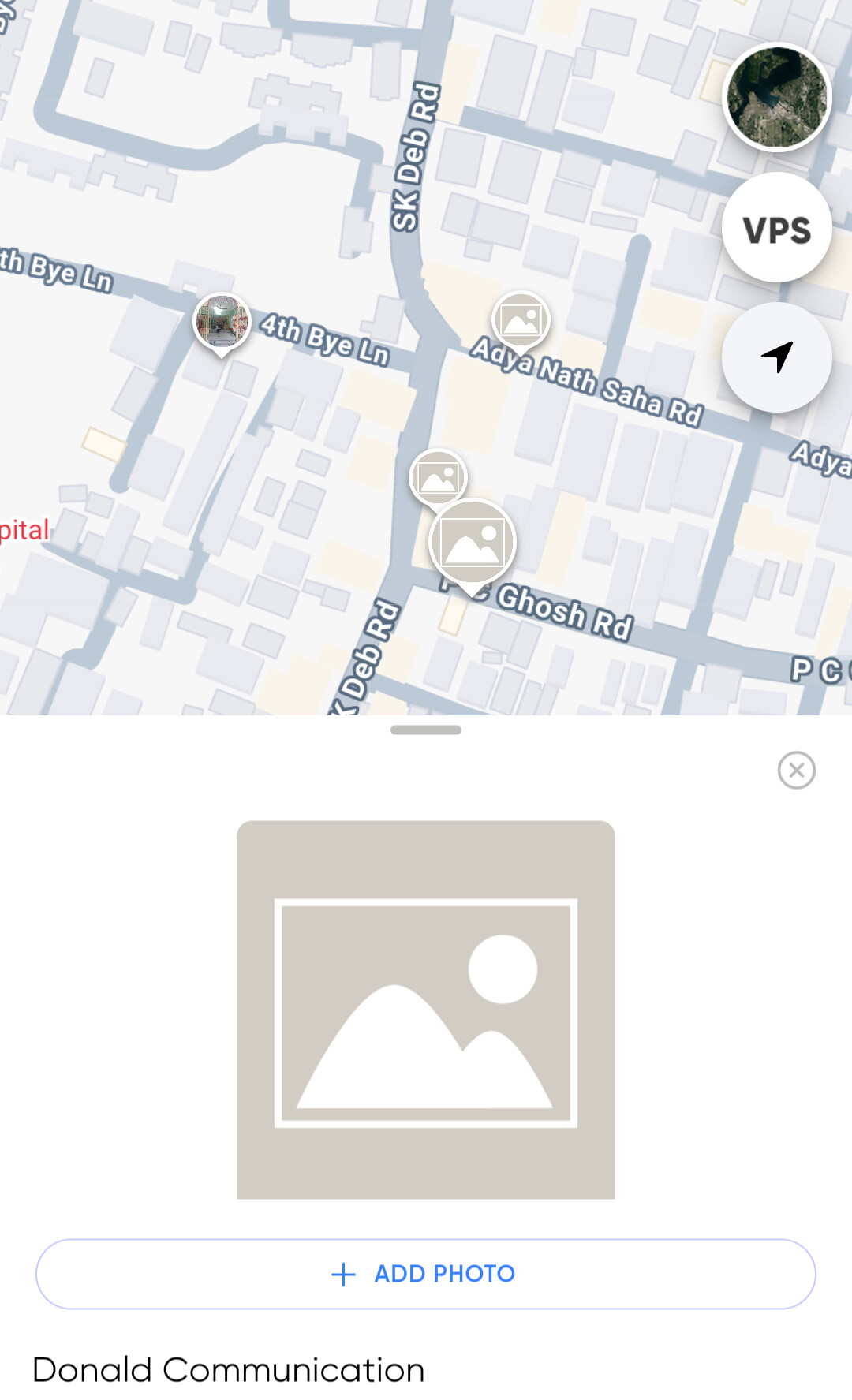Viewport: 852px width, 1400px height.
Task: Tap the large placeholder photo
Action: click(x=426, y=1010)
